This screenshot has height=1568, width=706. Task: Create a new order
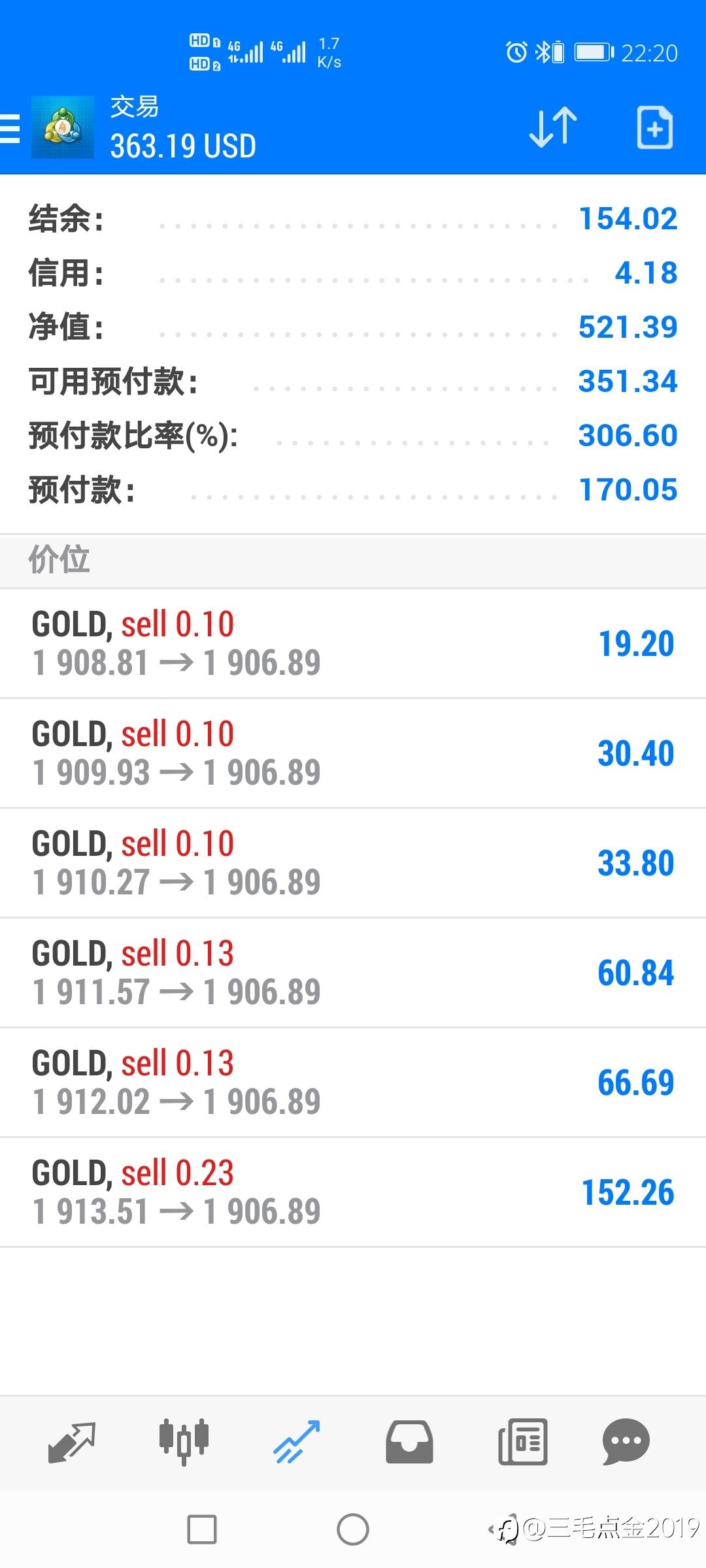click(654, 127)
